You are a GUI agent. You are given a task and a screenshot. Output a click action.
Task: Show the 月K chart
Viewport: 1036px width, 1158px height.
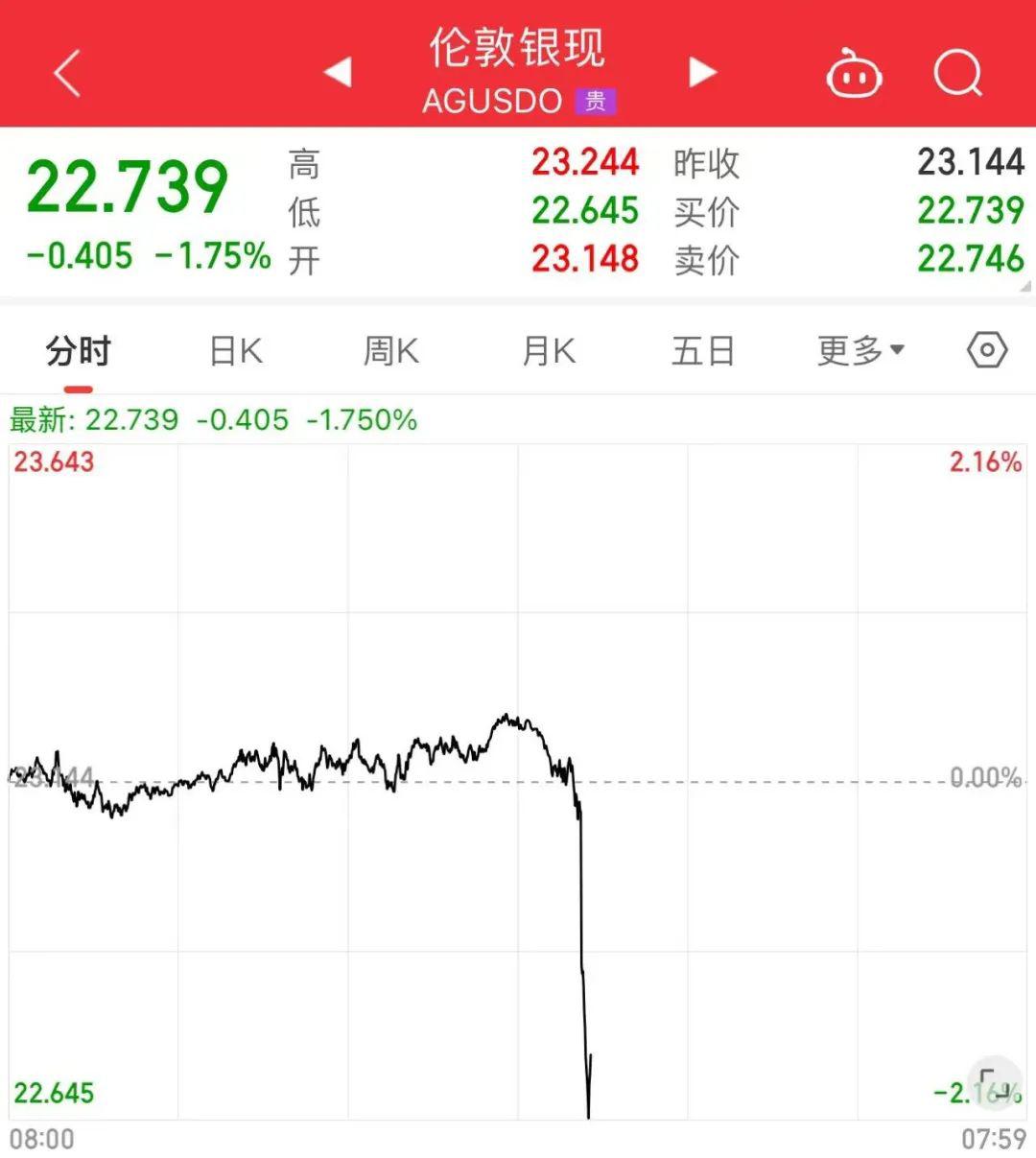549,351
